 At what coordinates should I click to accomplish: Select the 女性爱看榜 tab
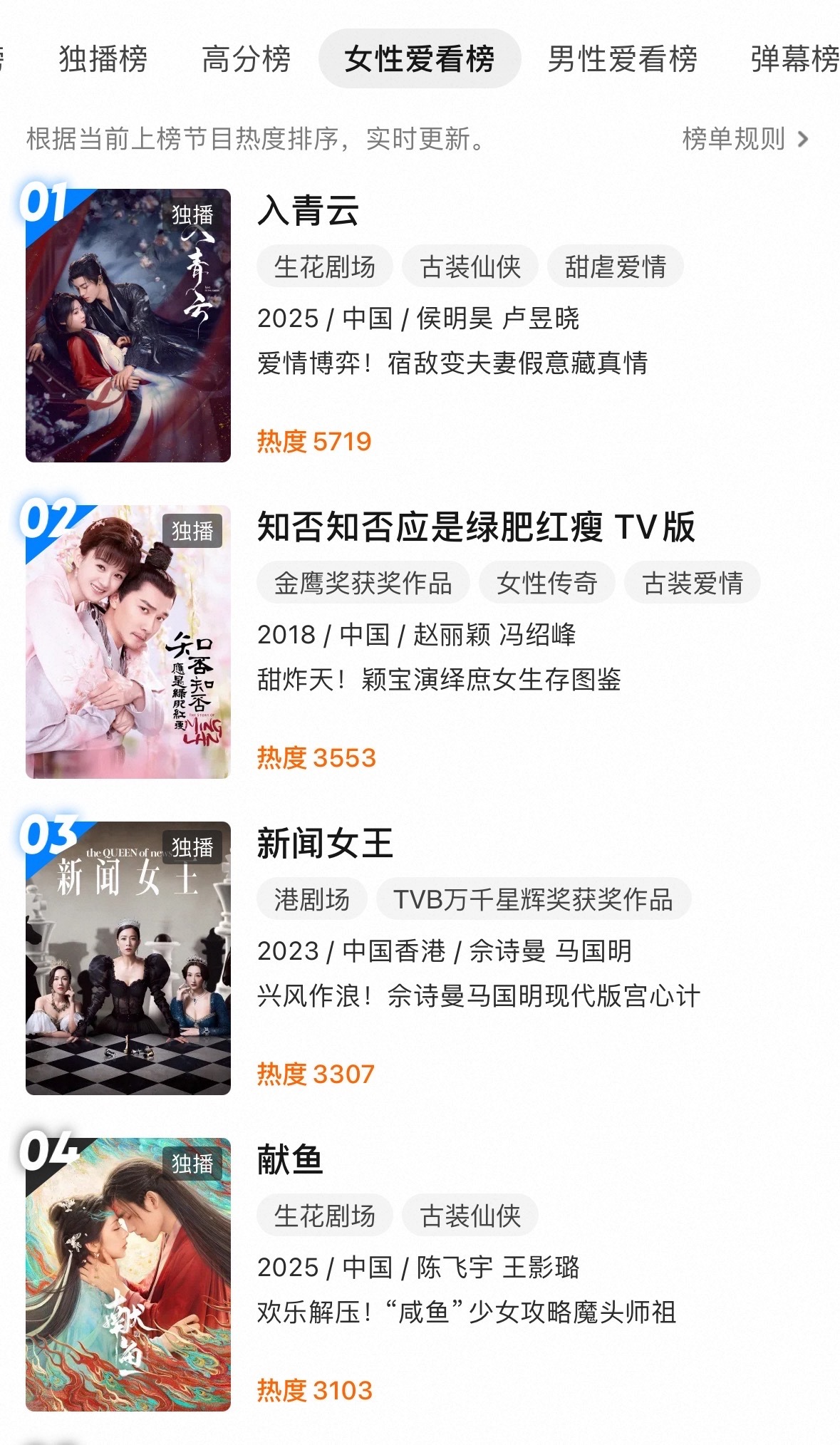(x=420, y=59)
